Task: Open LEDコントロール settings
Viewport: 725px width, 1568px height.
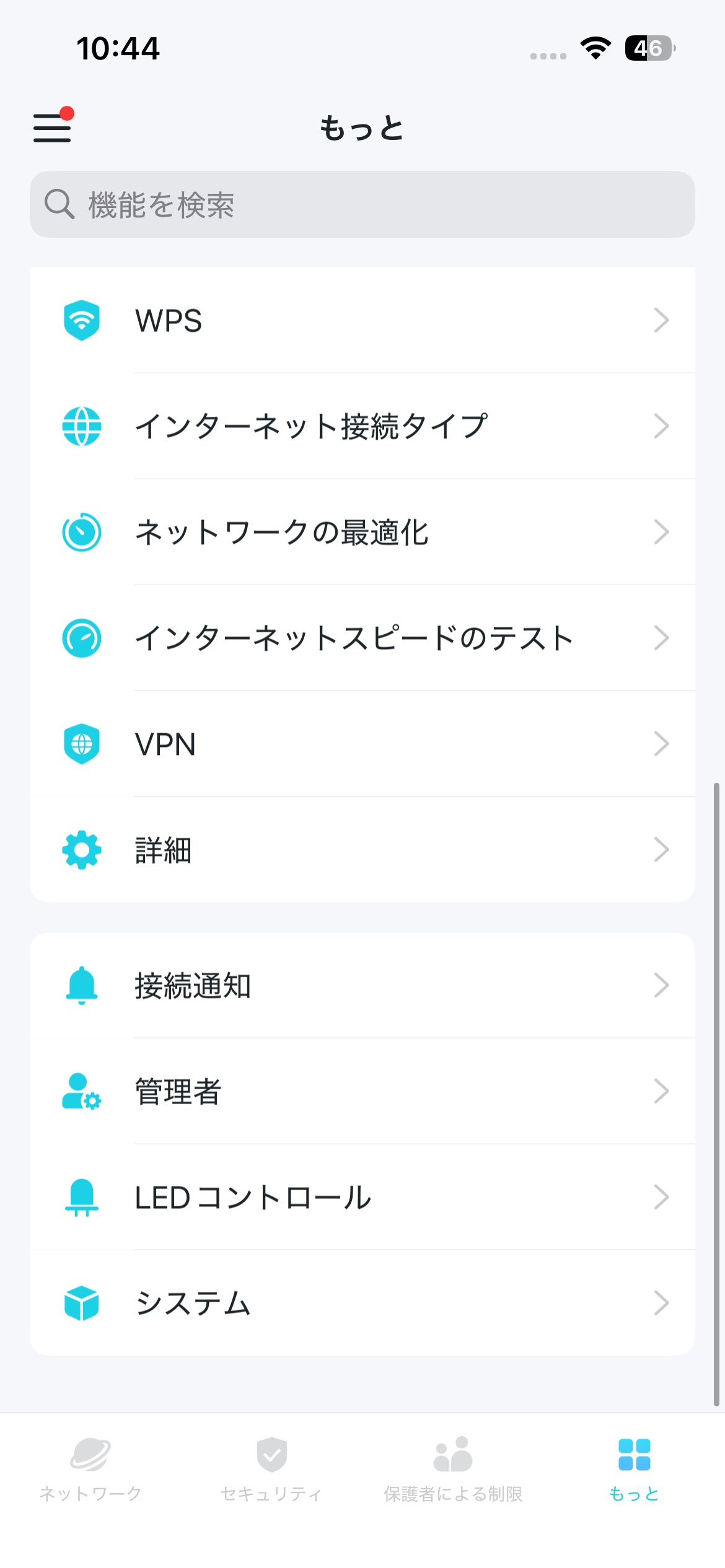Action: click(x=362, y=1197)
